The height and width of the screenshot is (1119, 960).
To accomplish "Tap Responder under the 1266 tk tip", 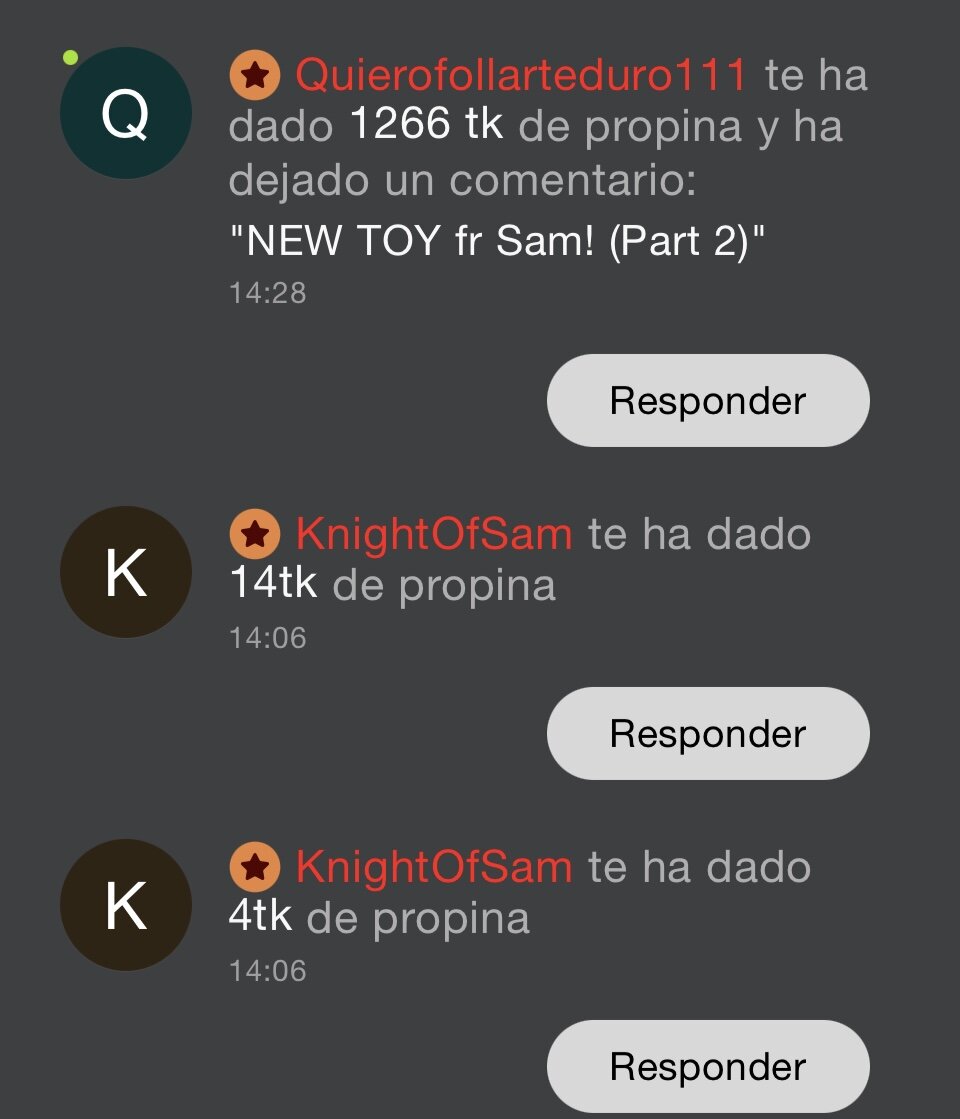I will [708, 401].
